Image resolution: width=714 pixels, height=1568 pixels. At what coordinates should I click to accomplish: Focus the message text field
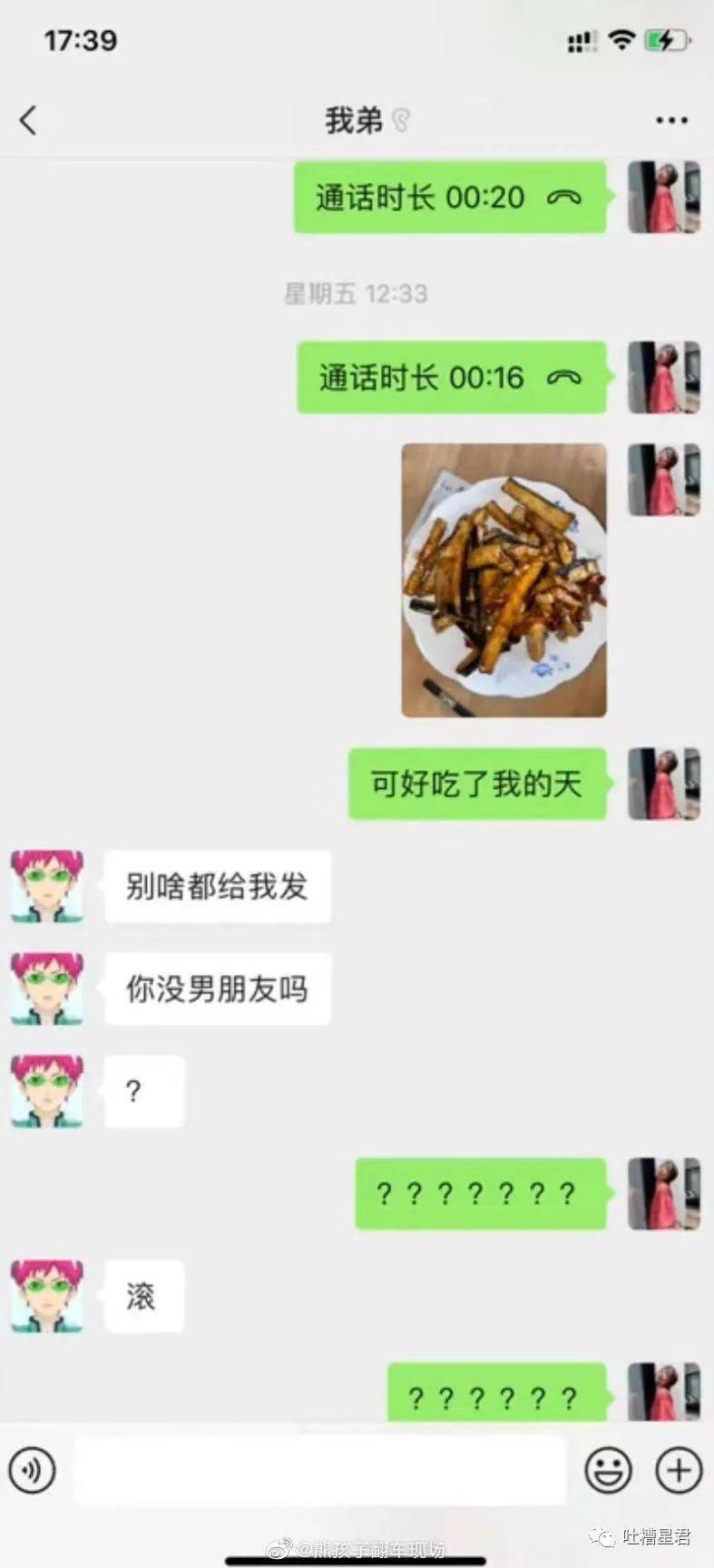coord(319,1470)
